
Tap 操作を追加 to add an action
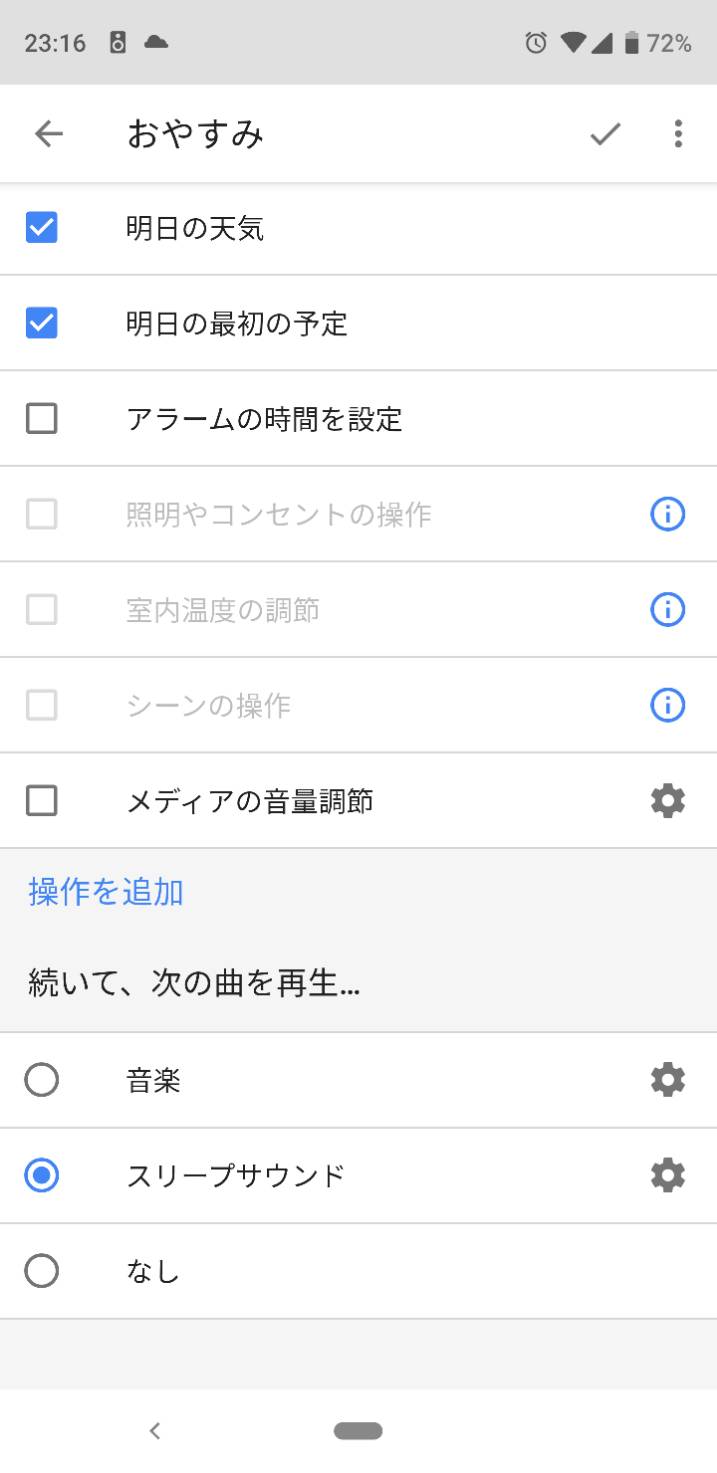pyautogui.click(x=106, y=892)
